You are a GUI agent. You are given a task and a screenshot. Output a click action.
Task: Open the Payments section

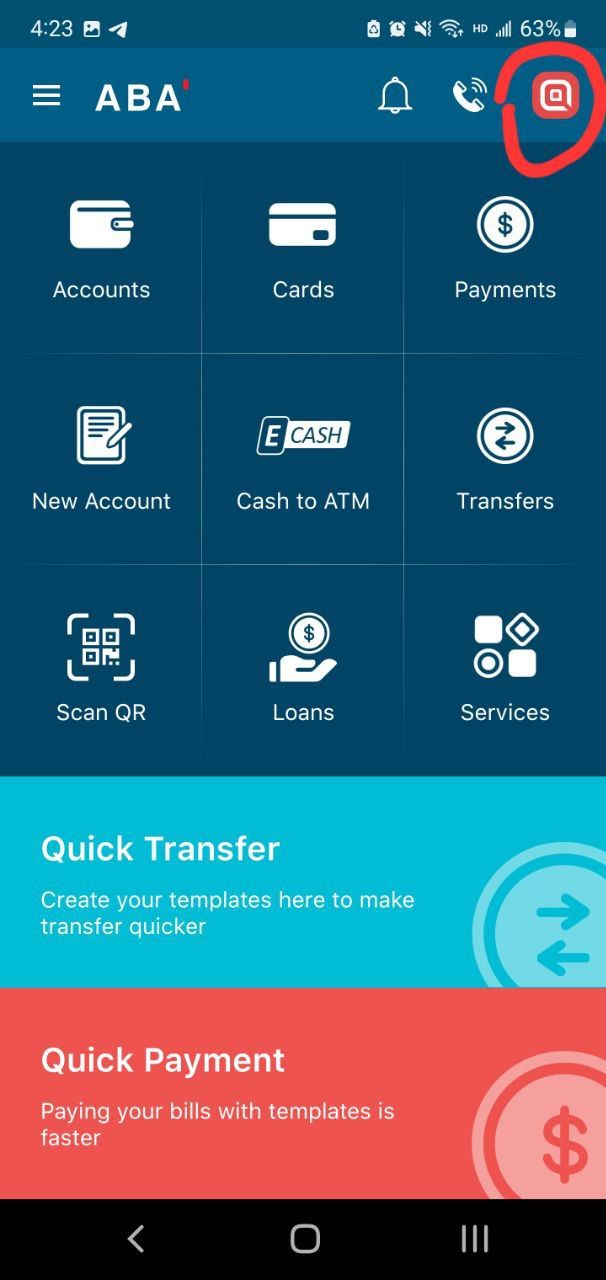pos(505,248)
